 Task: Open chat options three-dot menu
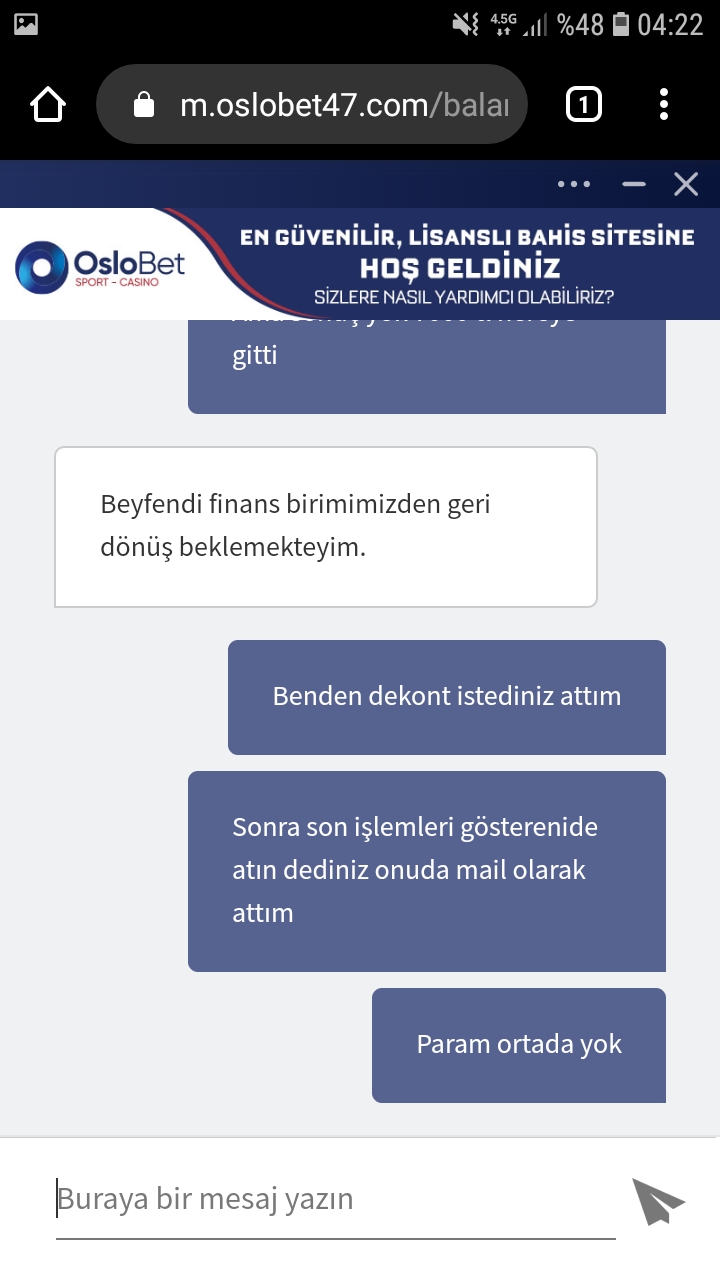pyautogui.click(x=574, y=184)
